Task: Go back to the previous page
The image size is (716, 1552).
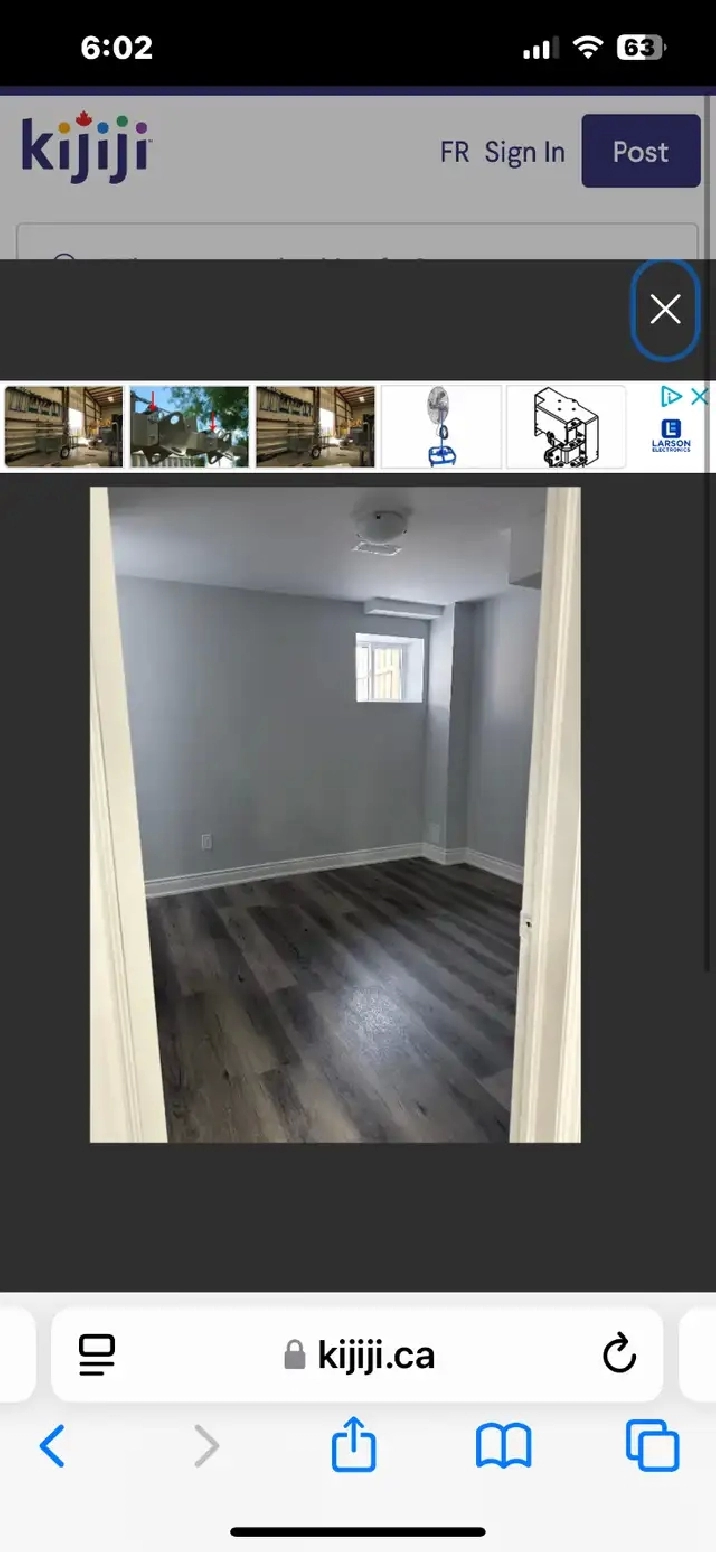Action: (52, 1446)
